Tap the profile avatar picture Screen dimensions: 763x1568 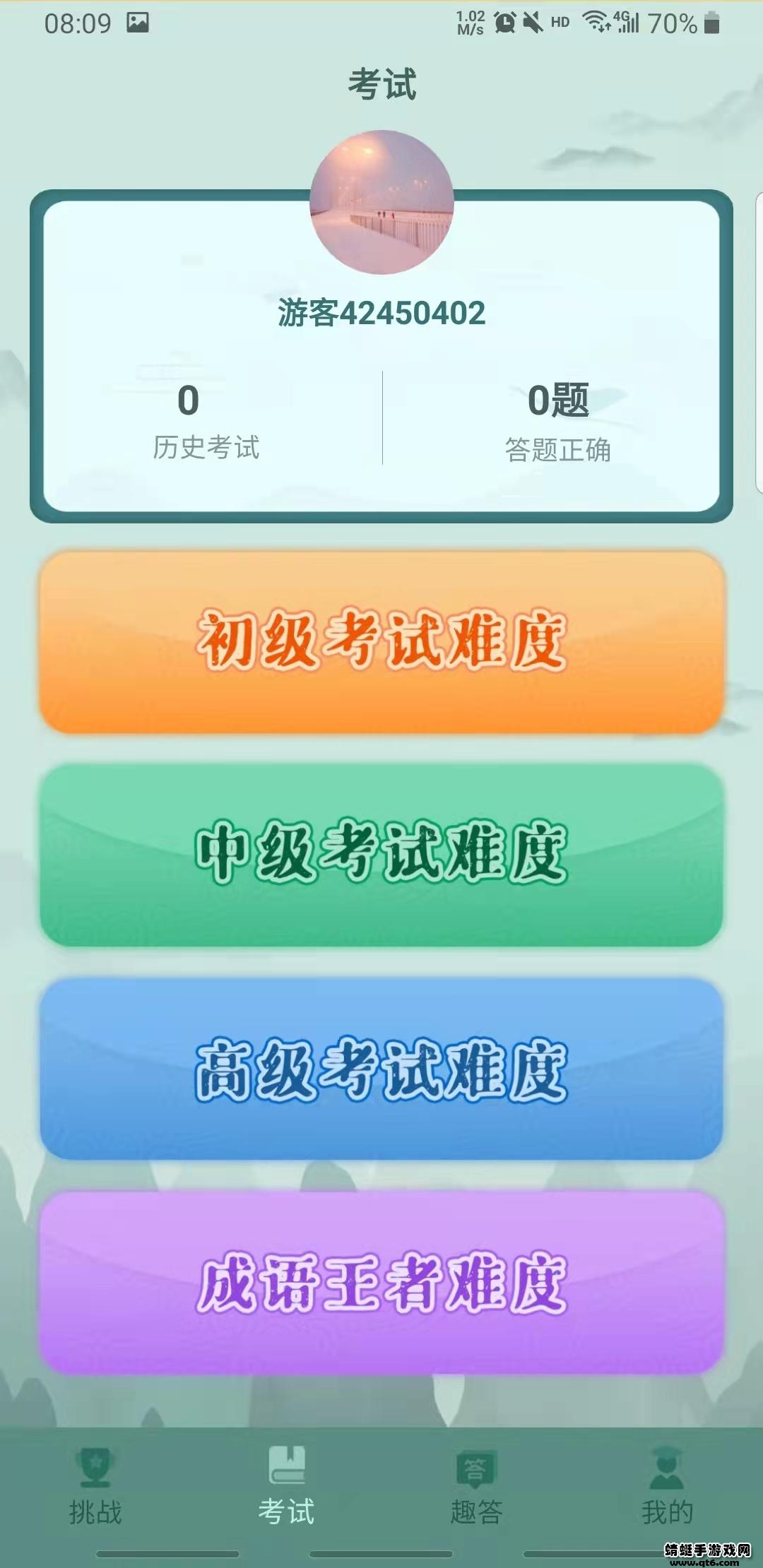tap(381, 202)
